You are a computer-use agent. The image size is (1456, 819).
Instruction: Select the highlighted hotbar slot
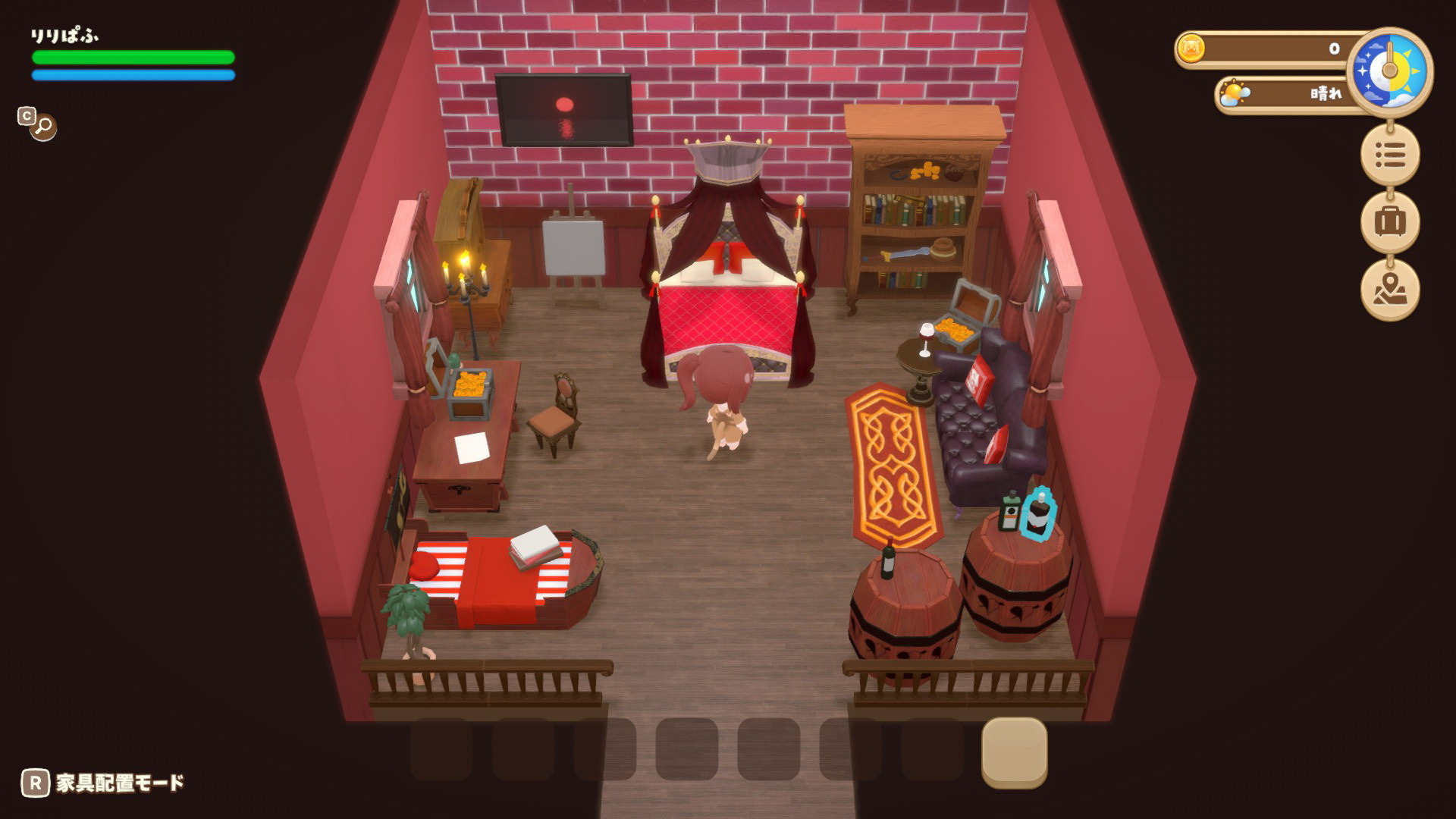coord(1014,752)
